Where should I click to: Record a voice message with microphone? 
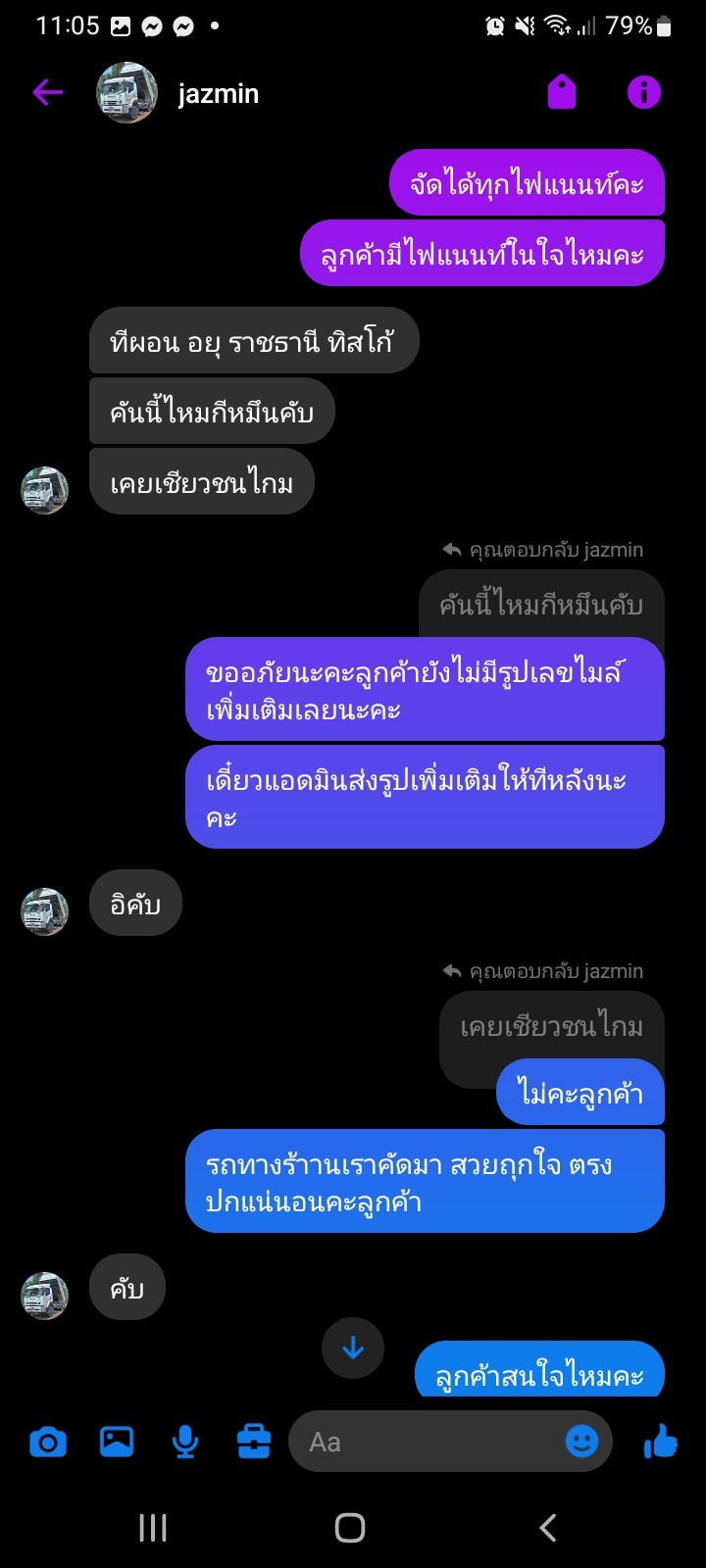click(185, 1442)
